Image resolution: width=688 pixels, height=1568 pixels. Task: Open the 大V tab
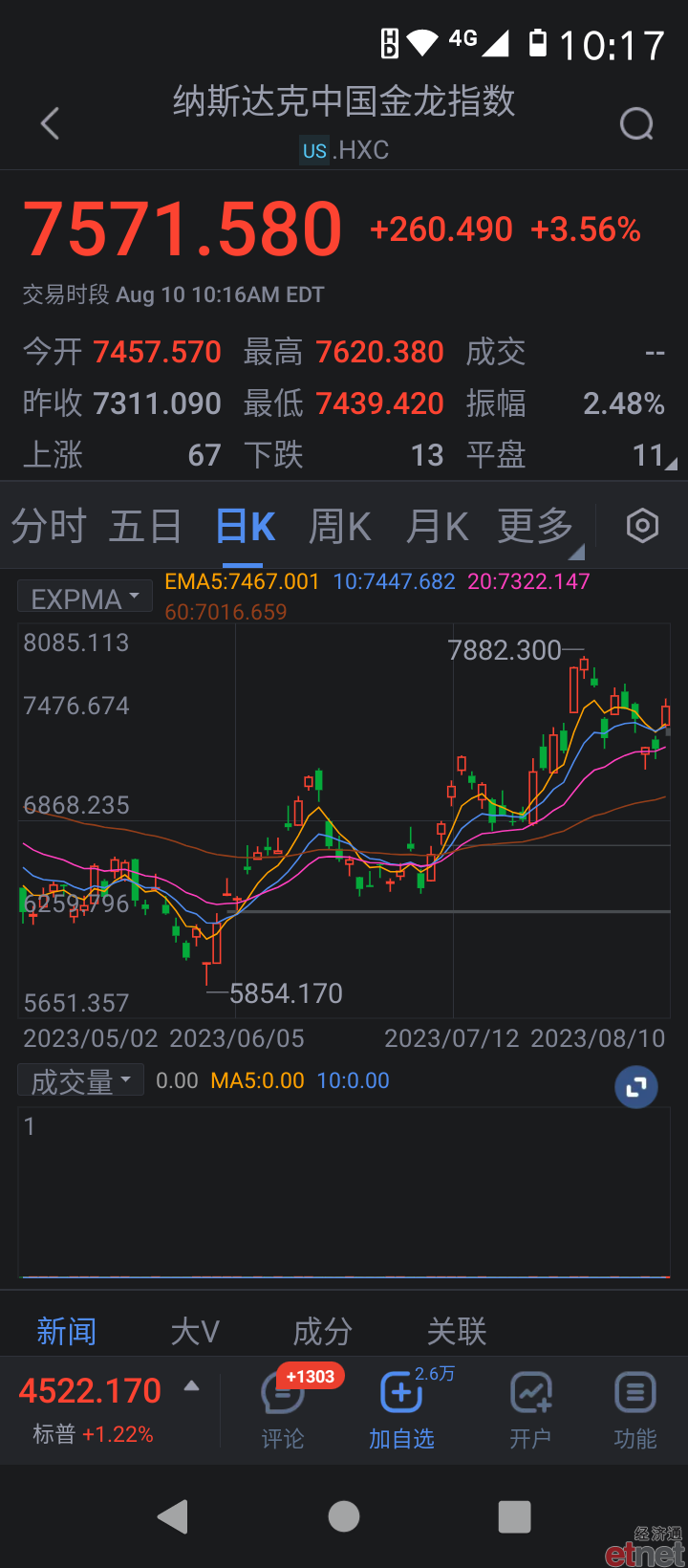[x=195, y=1331]
